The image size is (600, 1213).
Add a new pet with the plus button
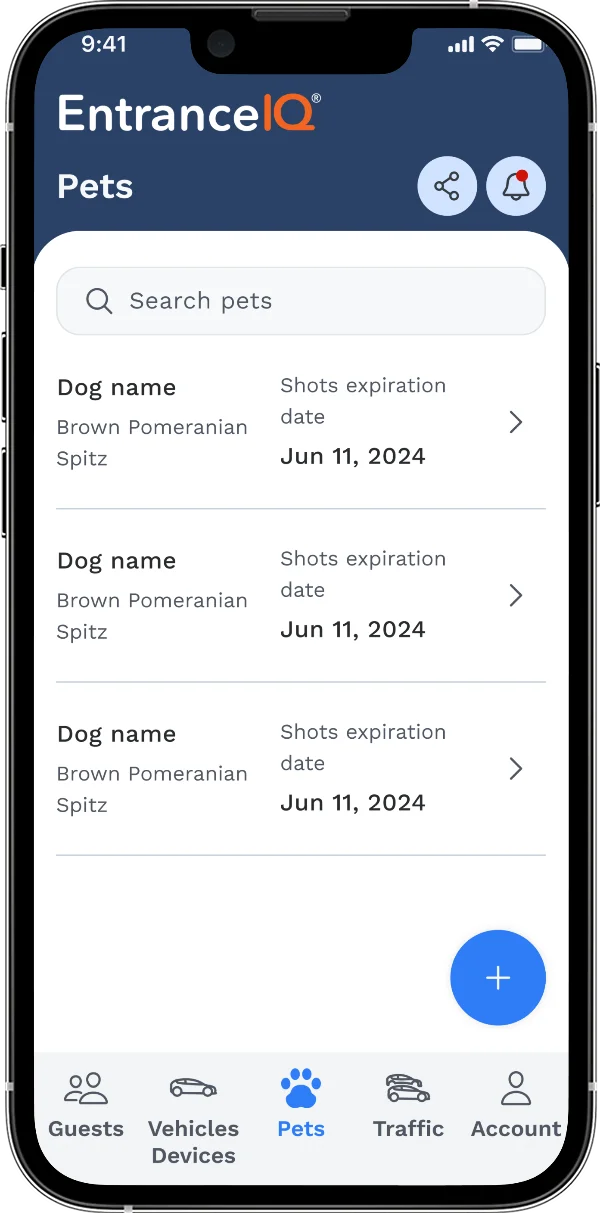point(498,978)
